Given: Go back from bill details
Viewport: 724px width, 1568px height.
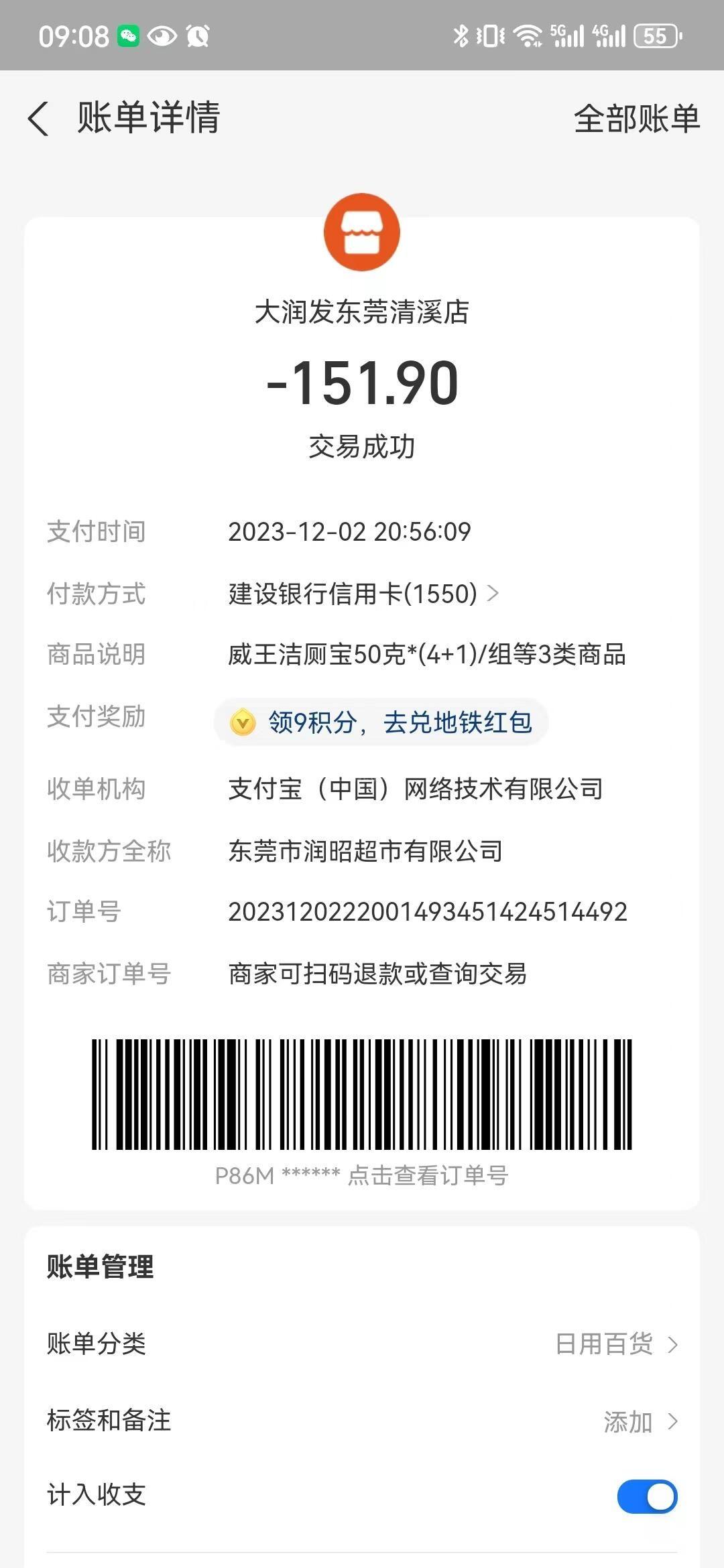Looking at the screenshot, I should 39,119.
